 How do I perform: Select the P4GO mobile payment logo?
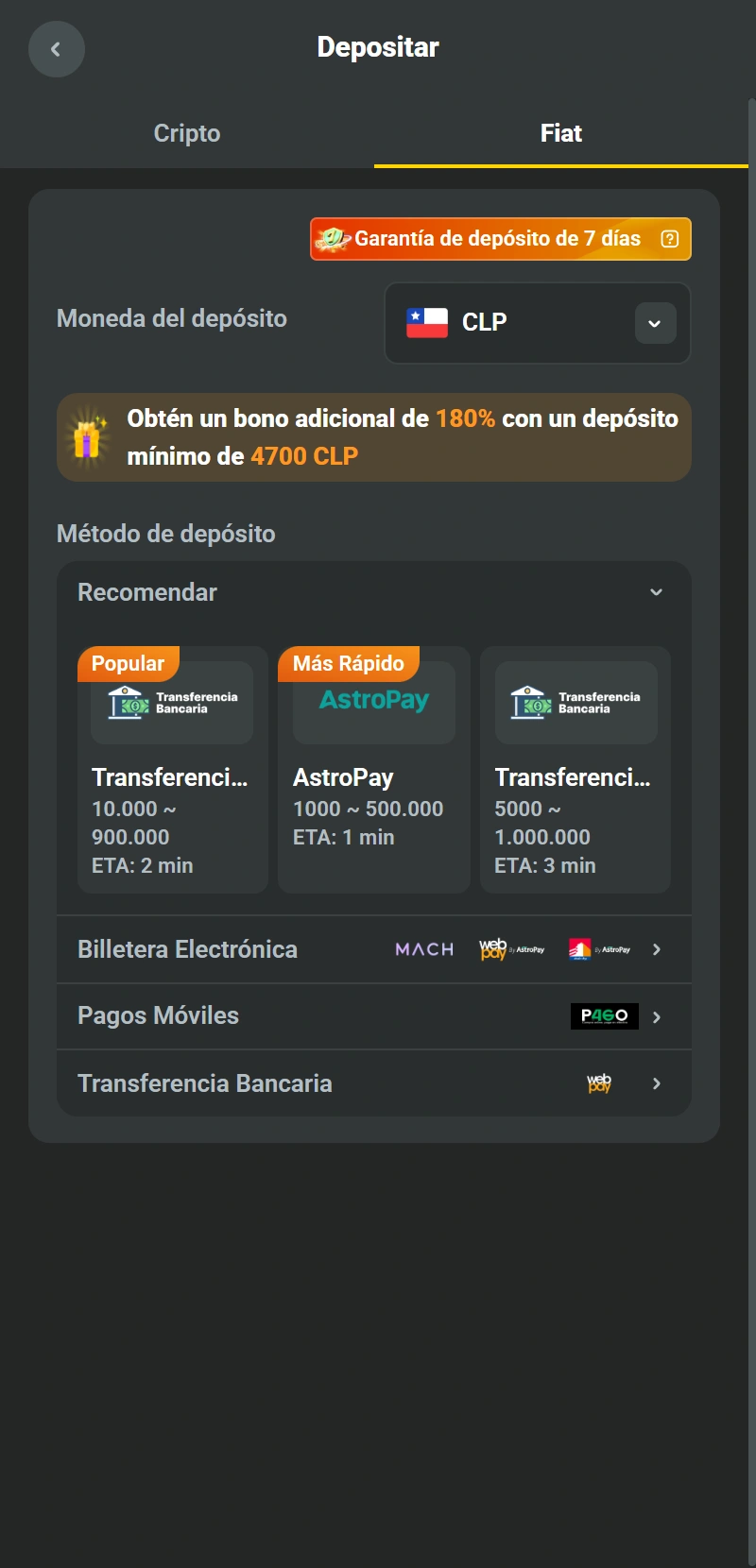point(604,1015)
